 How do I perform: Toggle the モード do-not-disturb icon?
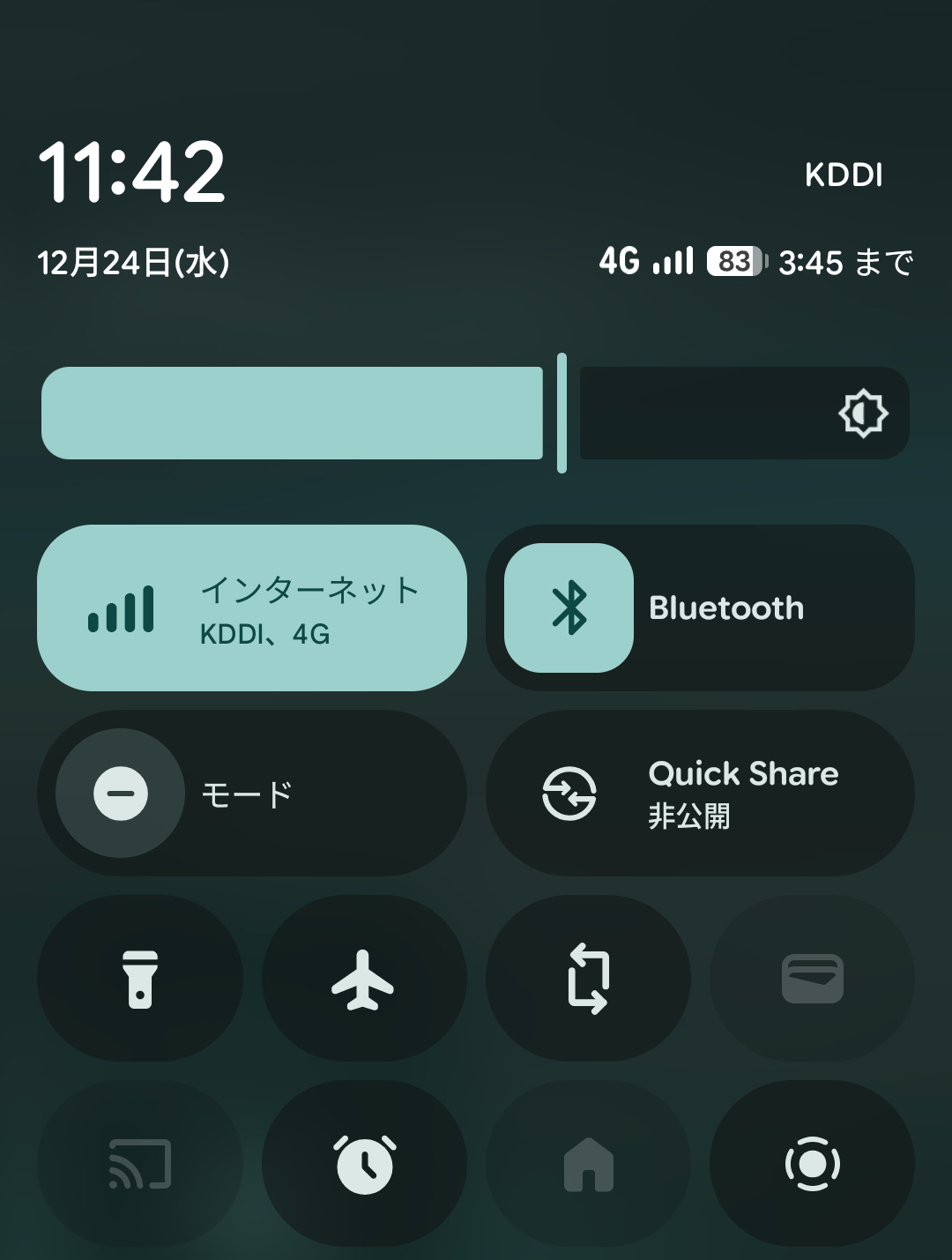[x=121, y=793]
